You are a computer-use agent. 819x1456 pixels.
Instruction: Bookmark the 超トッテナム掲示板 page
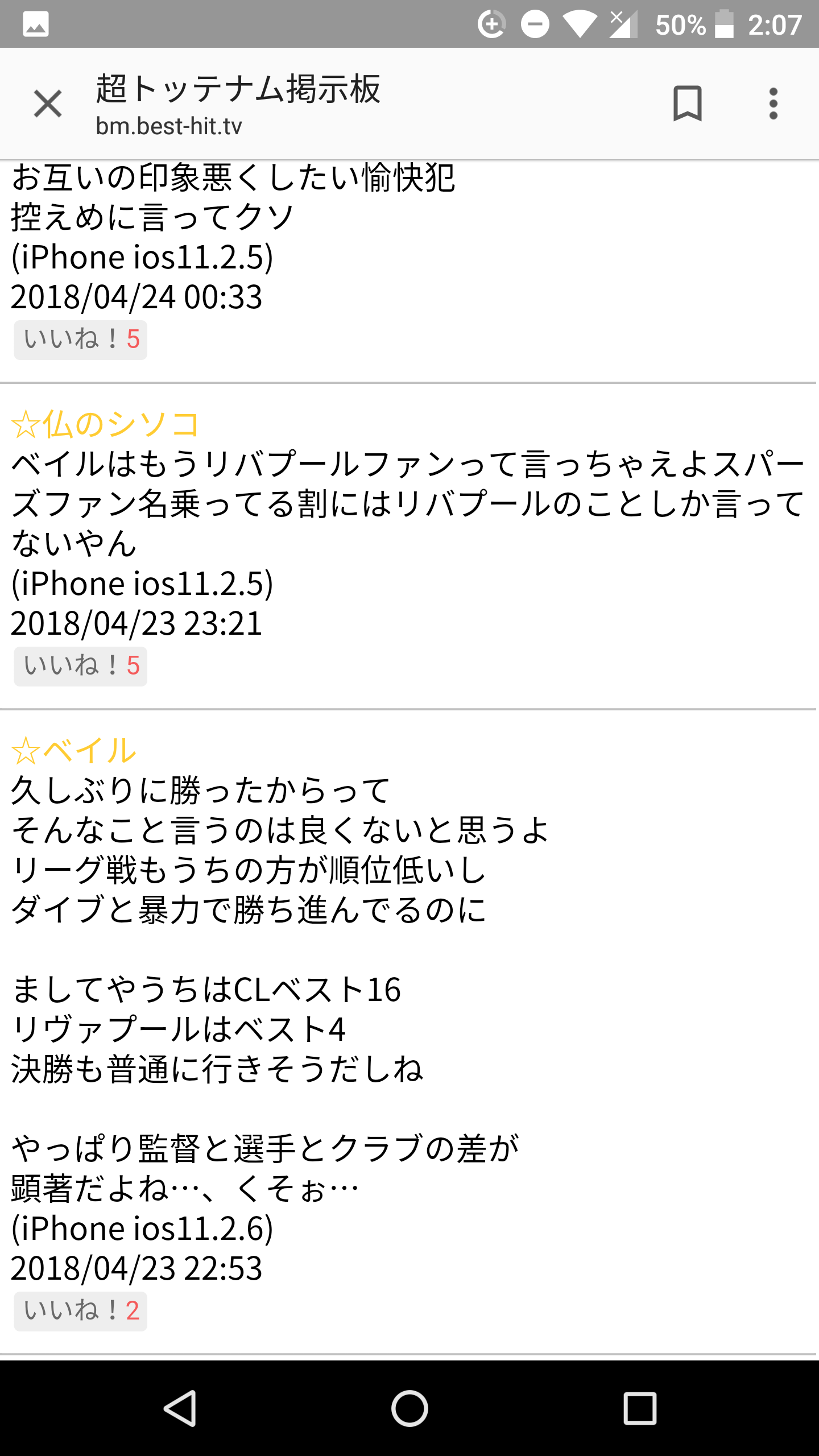[x=687, y=104]
